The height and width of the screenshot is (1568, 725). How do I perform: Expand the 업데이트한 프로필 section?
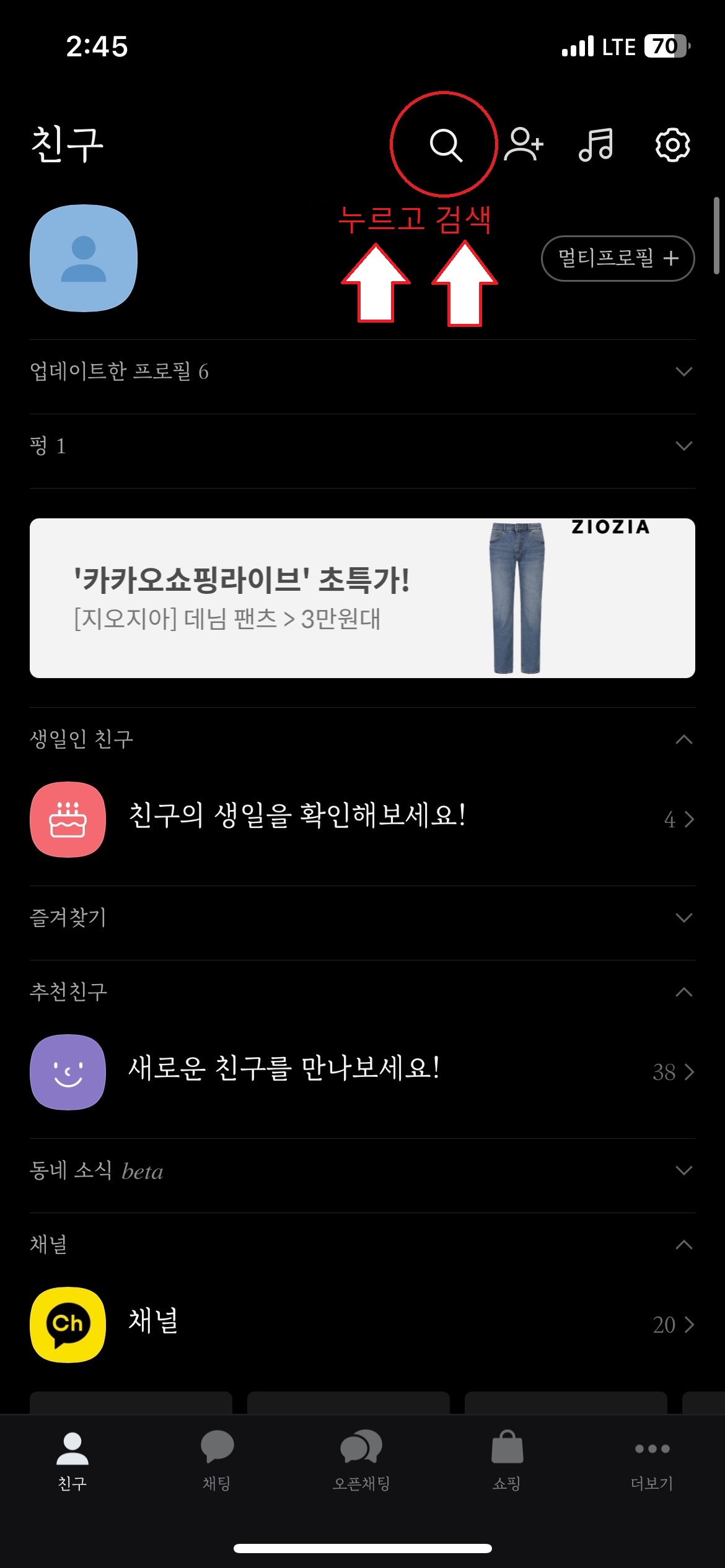[362, 372]
